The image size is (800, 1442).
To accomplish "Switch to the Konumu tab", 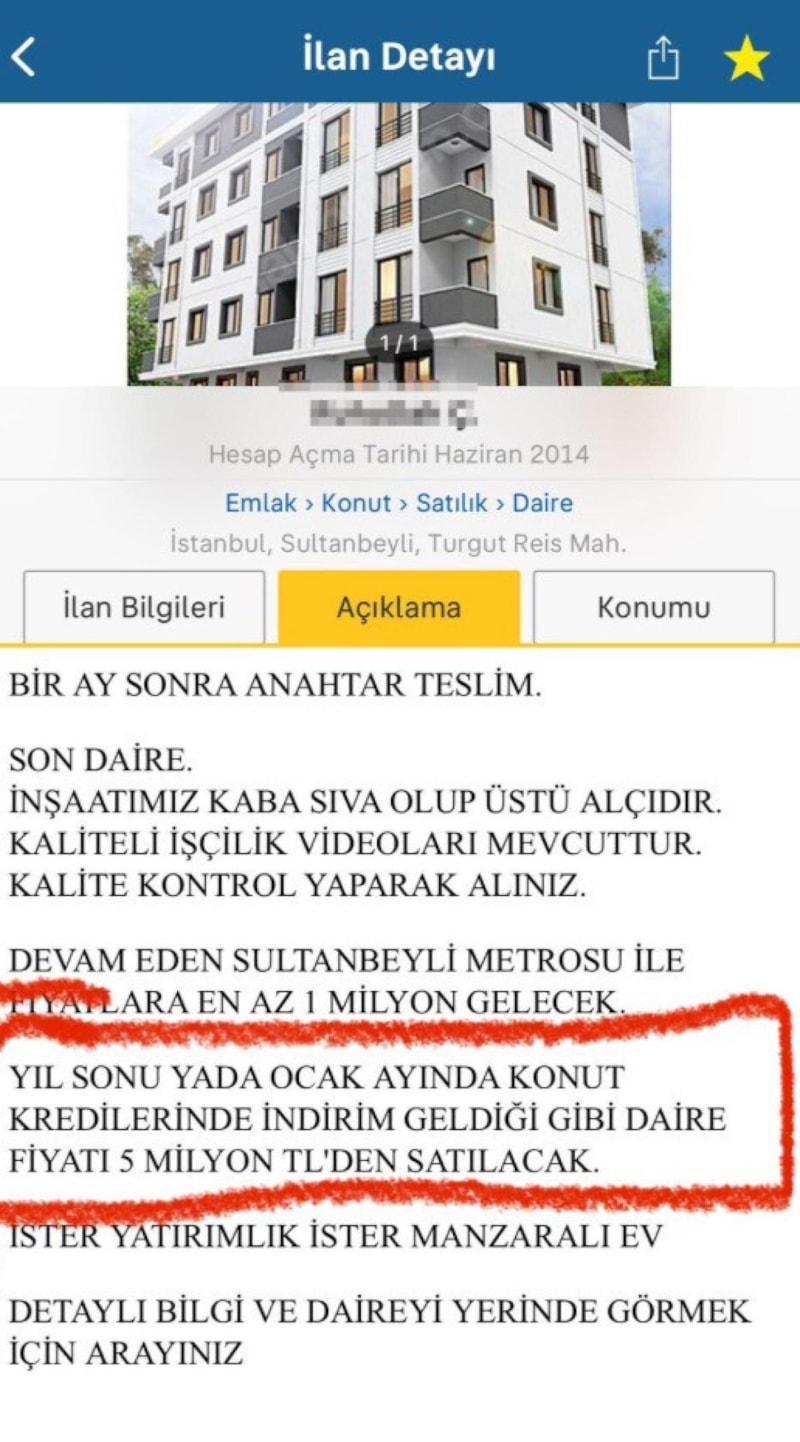I will click(x=653, y=607).
